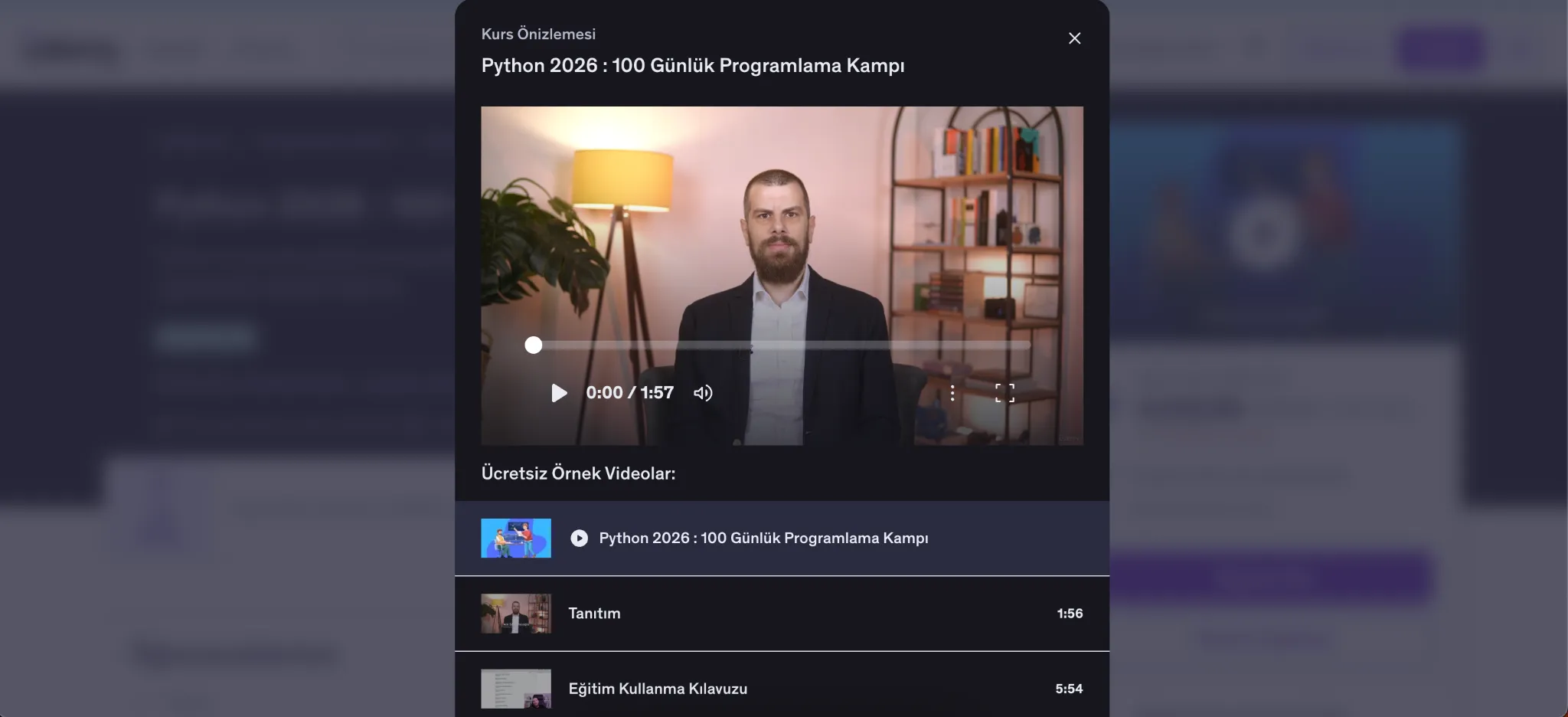This screenshot has width=1568, height=717.
Task: Tap the video progress bar handle
Action: pyautogui.click(x=534, y=345)
